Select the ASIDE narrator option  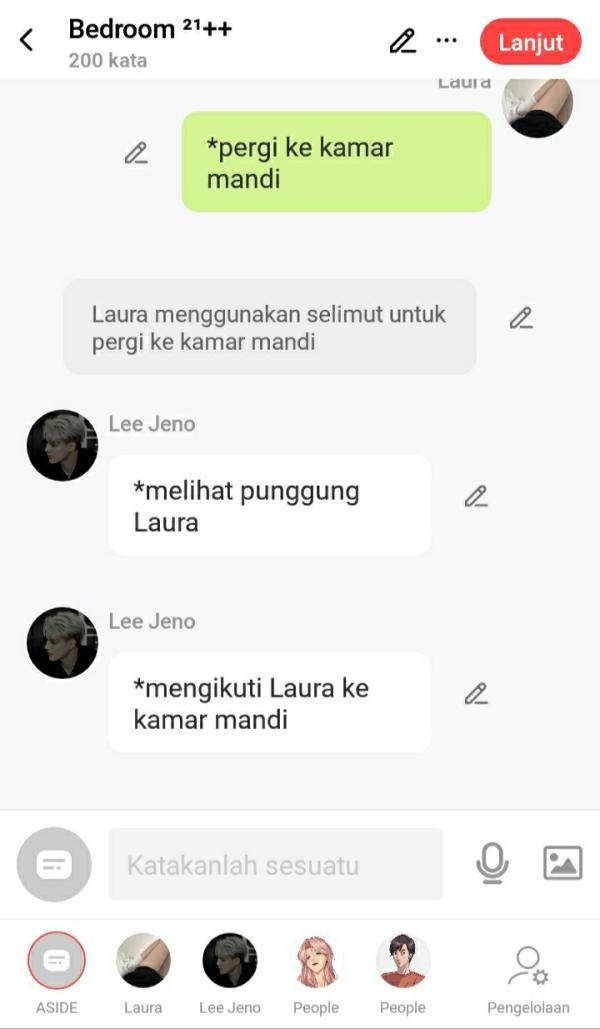pos(57,961)
